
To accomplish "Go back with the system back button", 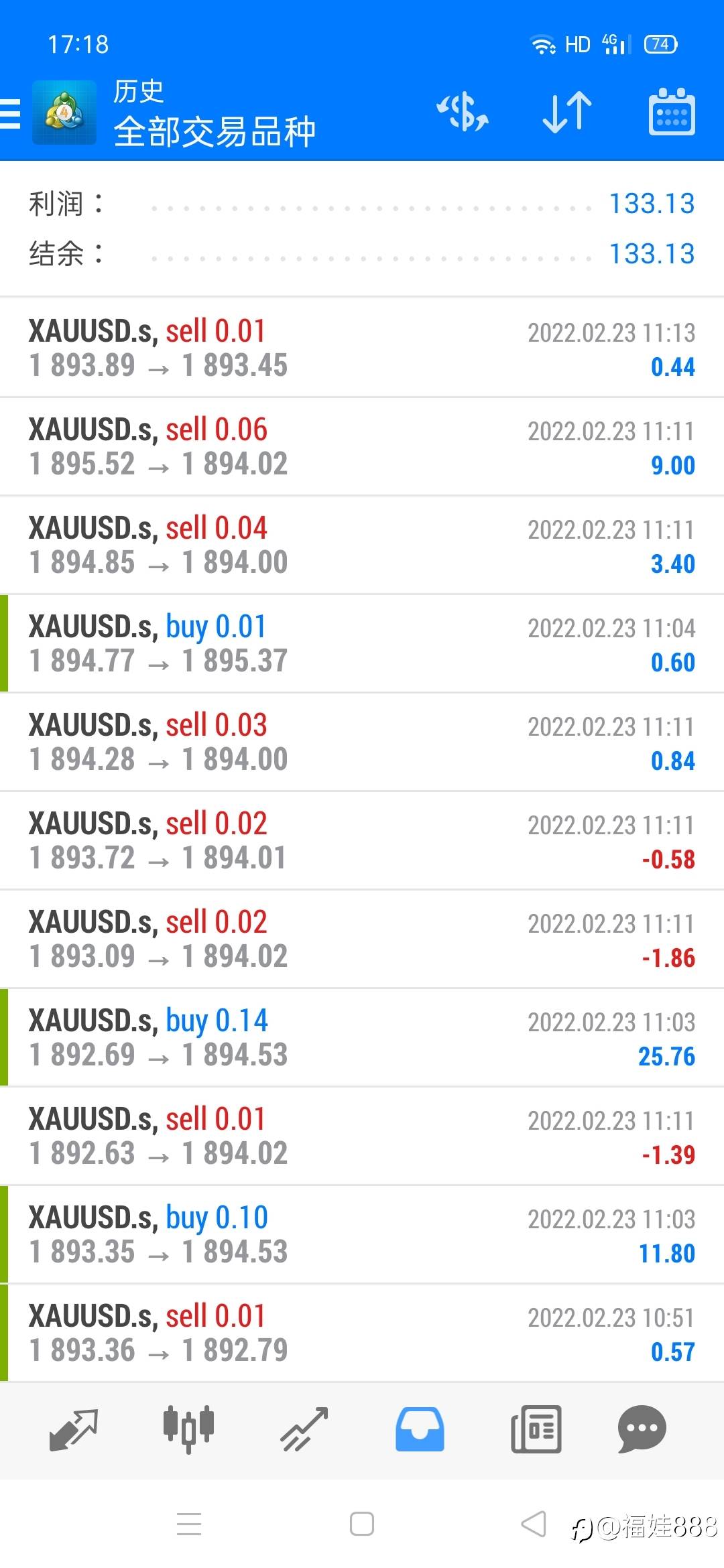I will point(534,1524).
